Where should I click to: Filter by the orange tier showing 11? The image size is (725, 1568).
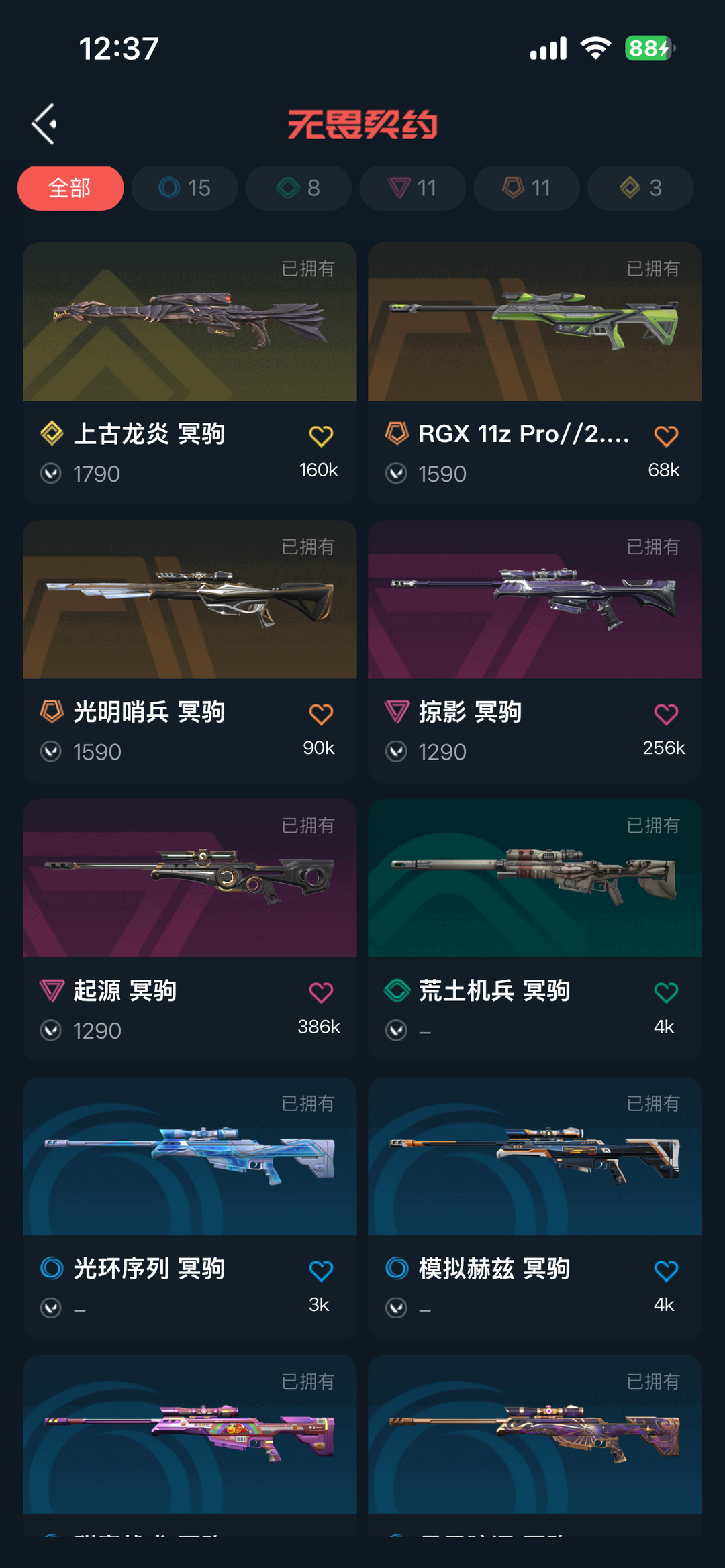(x=527, y=188)
